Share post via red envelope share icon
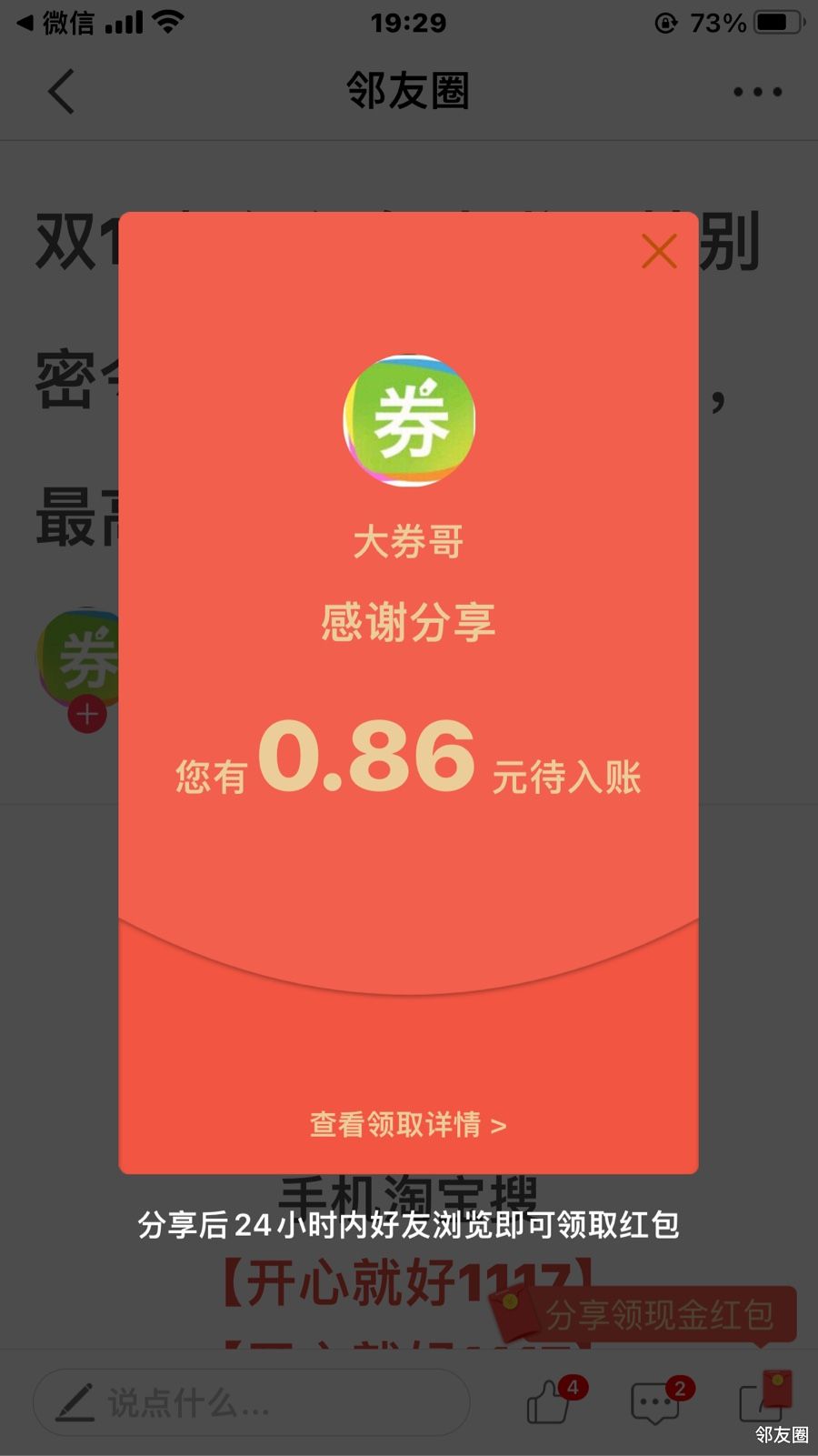Viewport: 818px width, 1456px height. [763, 1399]
